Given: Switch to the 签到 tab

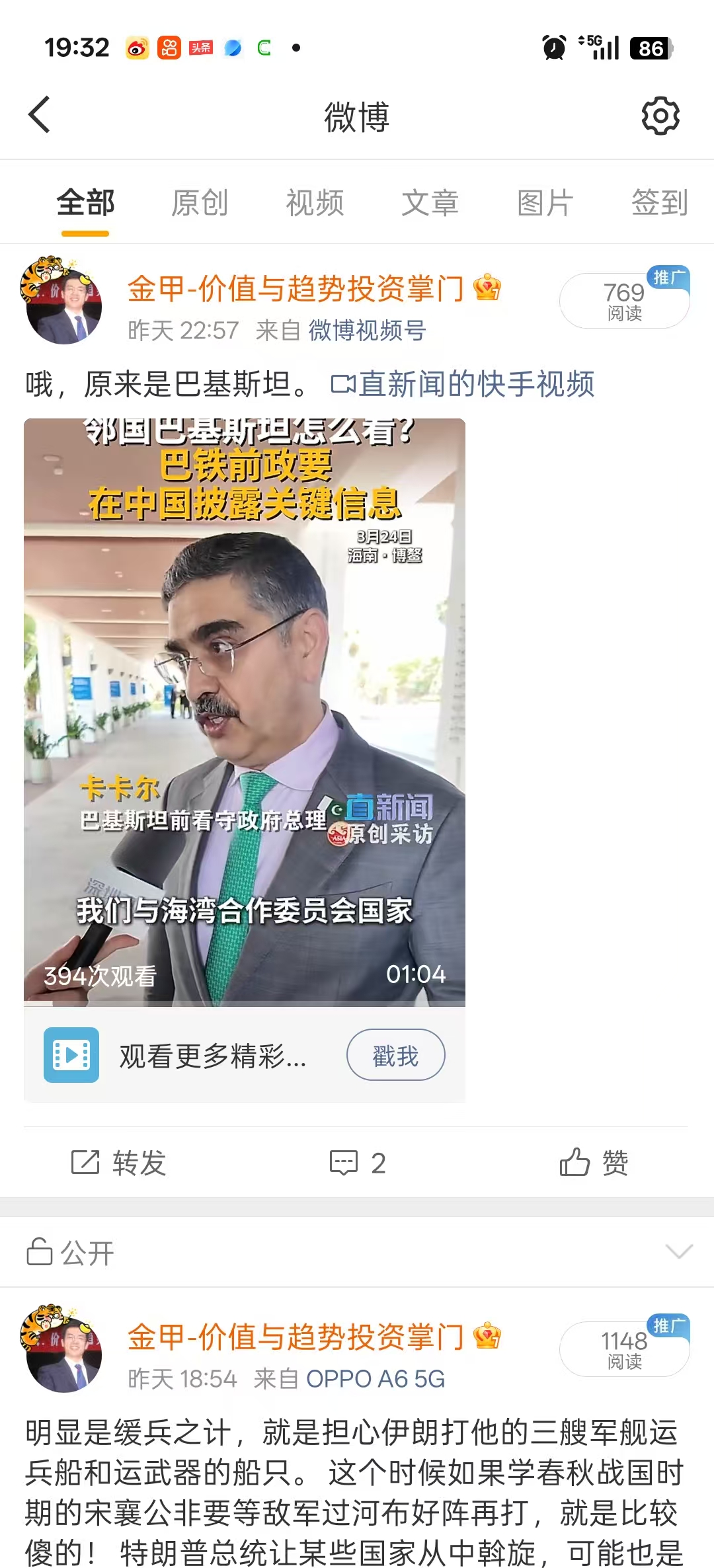Looking at the screenshot, I should [659, 203].
